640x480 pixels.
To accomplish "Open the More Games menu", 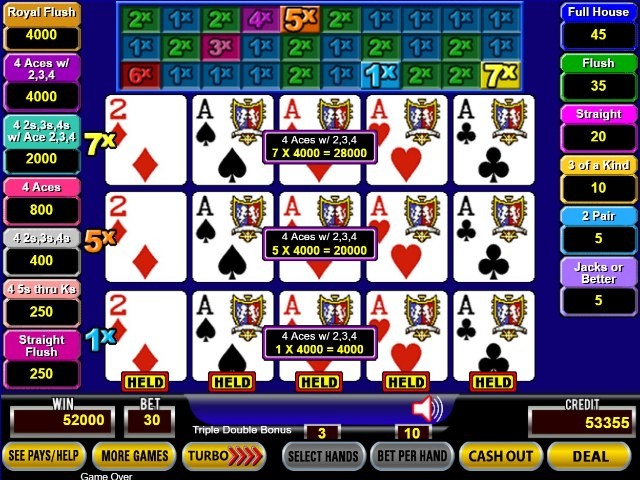I will click(x=133, y=455).
